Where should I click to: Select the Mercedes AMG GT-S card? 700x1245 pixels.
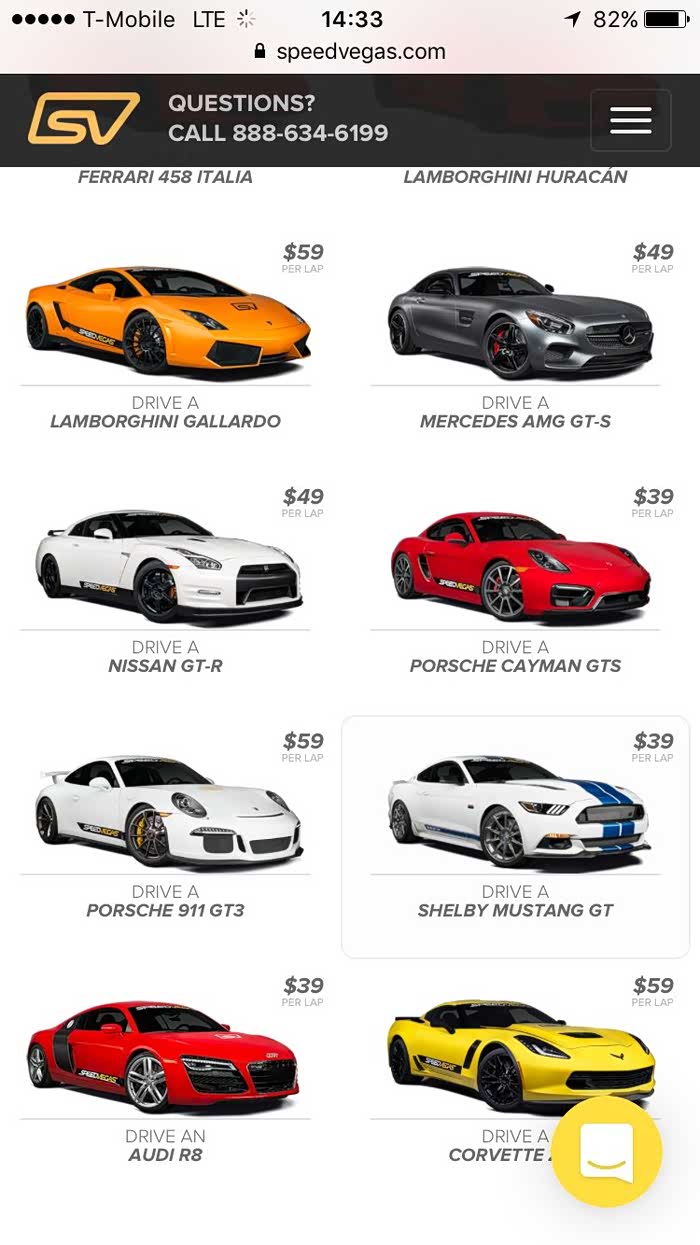515,320
